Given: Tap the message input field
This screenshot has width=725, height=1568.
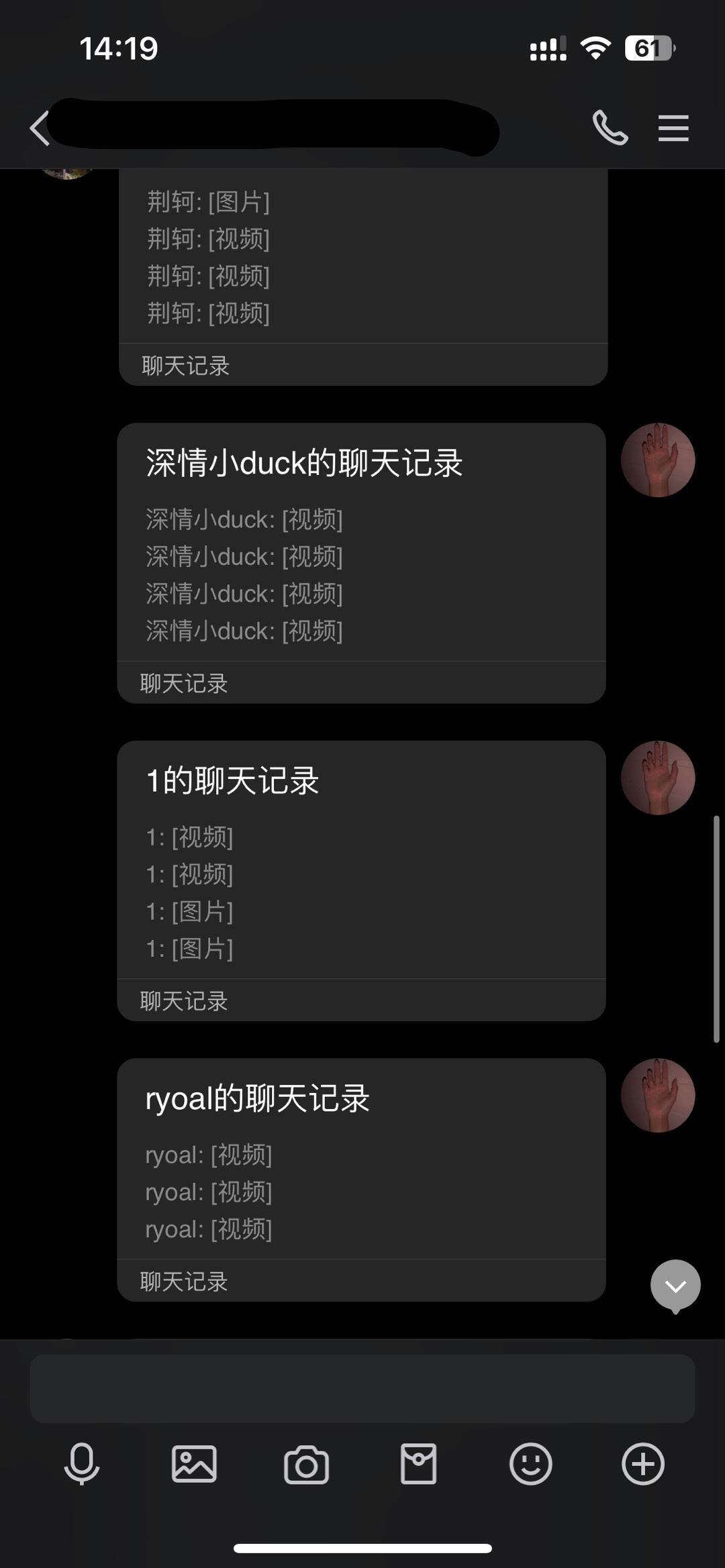Looking at the screenshot, I should click(x=362, y=1388).
